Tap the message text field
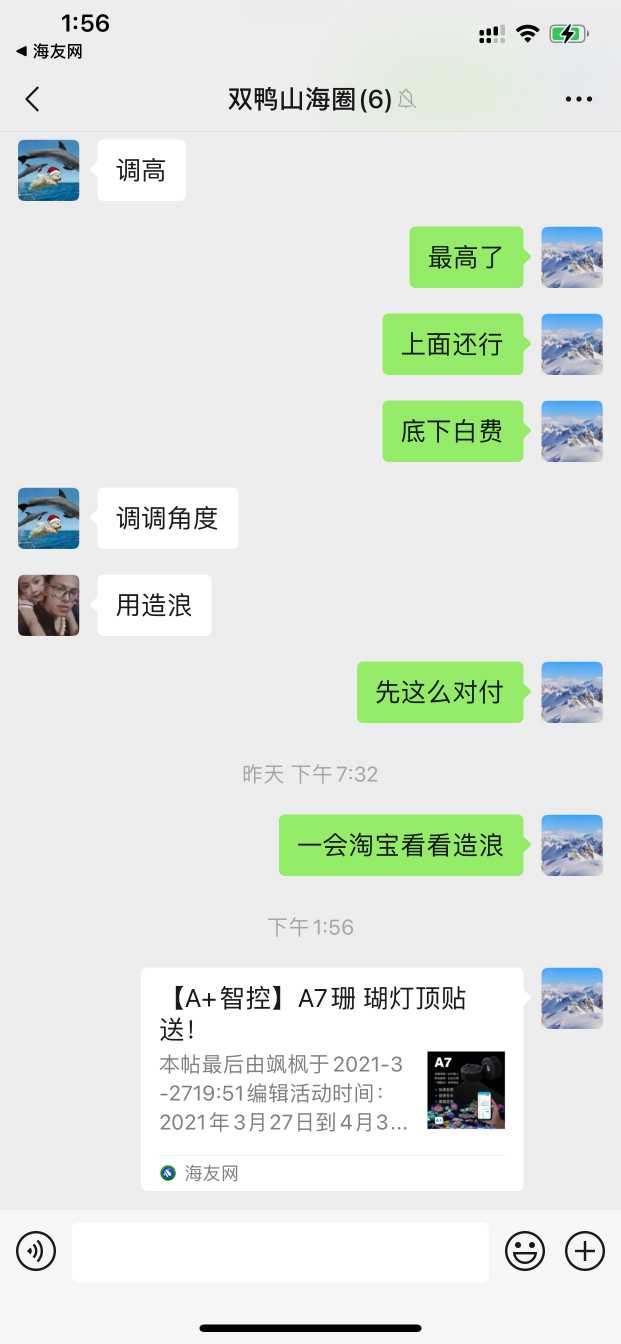Image resolution: width=621 pixels, height=1344 pixels. pos(280,1251)
